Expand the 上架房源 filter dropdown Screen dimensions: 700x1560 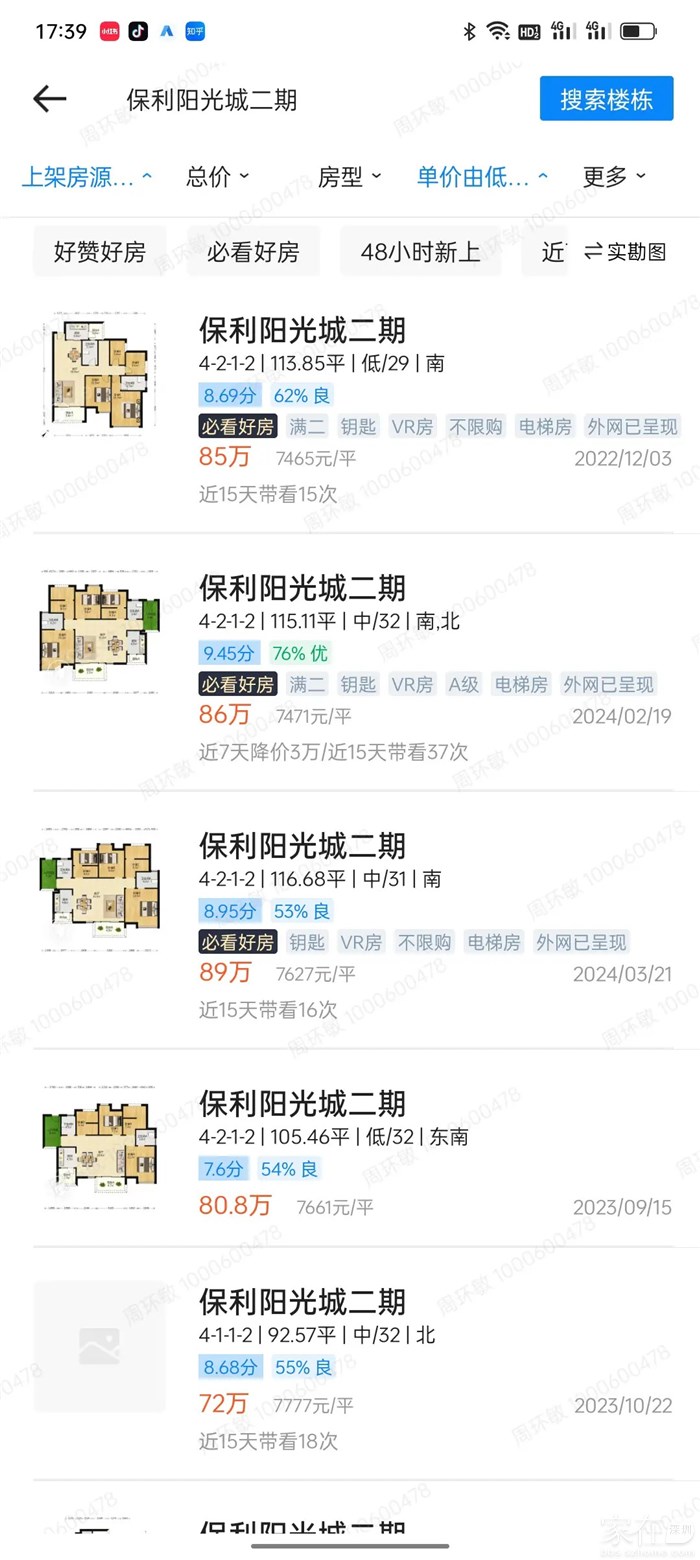[x=87, y=177]
